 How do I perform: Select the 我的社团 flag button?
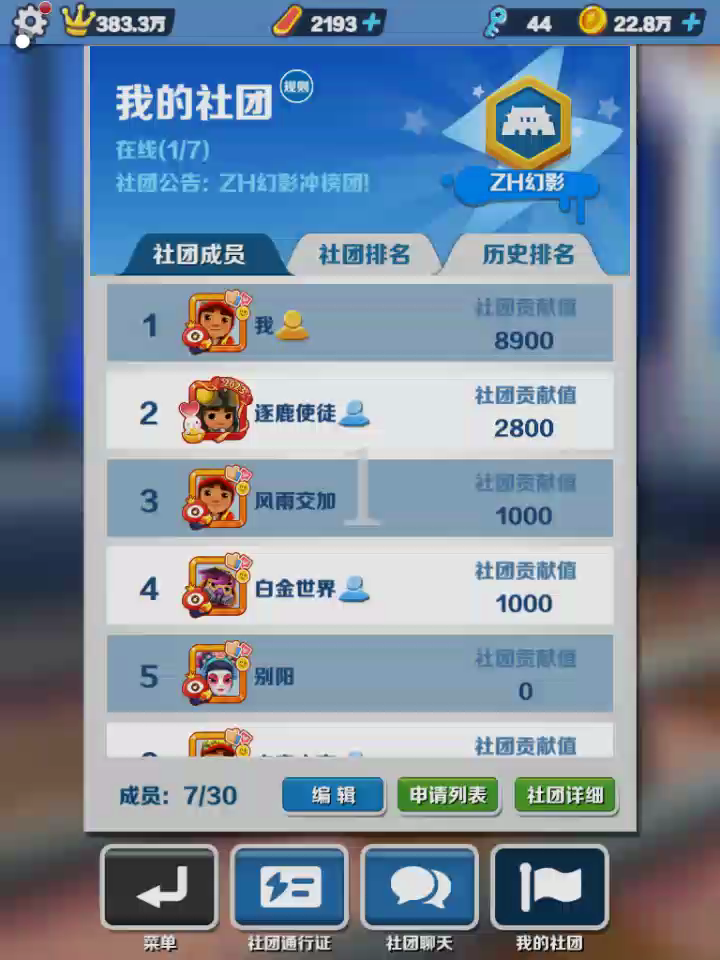[550, 888]
